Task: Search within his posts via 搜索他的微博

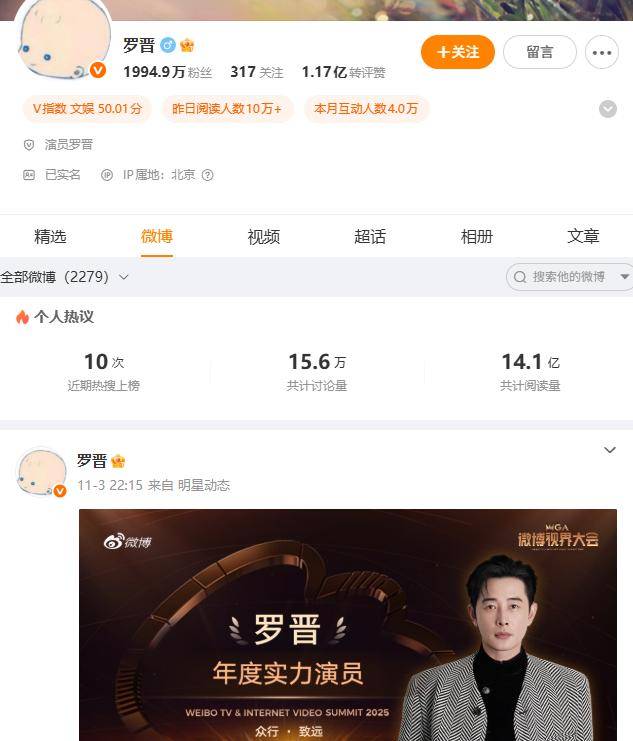Action: click(568, 277)
